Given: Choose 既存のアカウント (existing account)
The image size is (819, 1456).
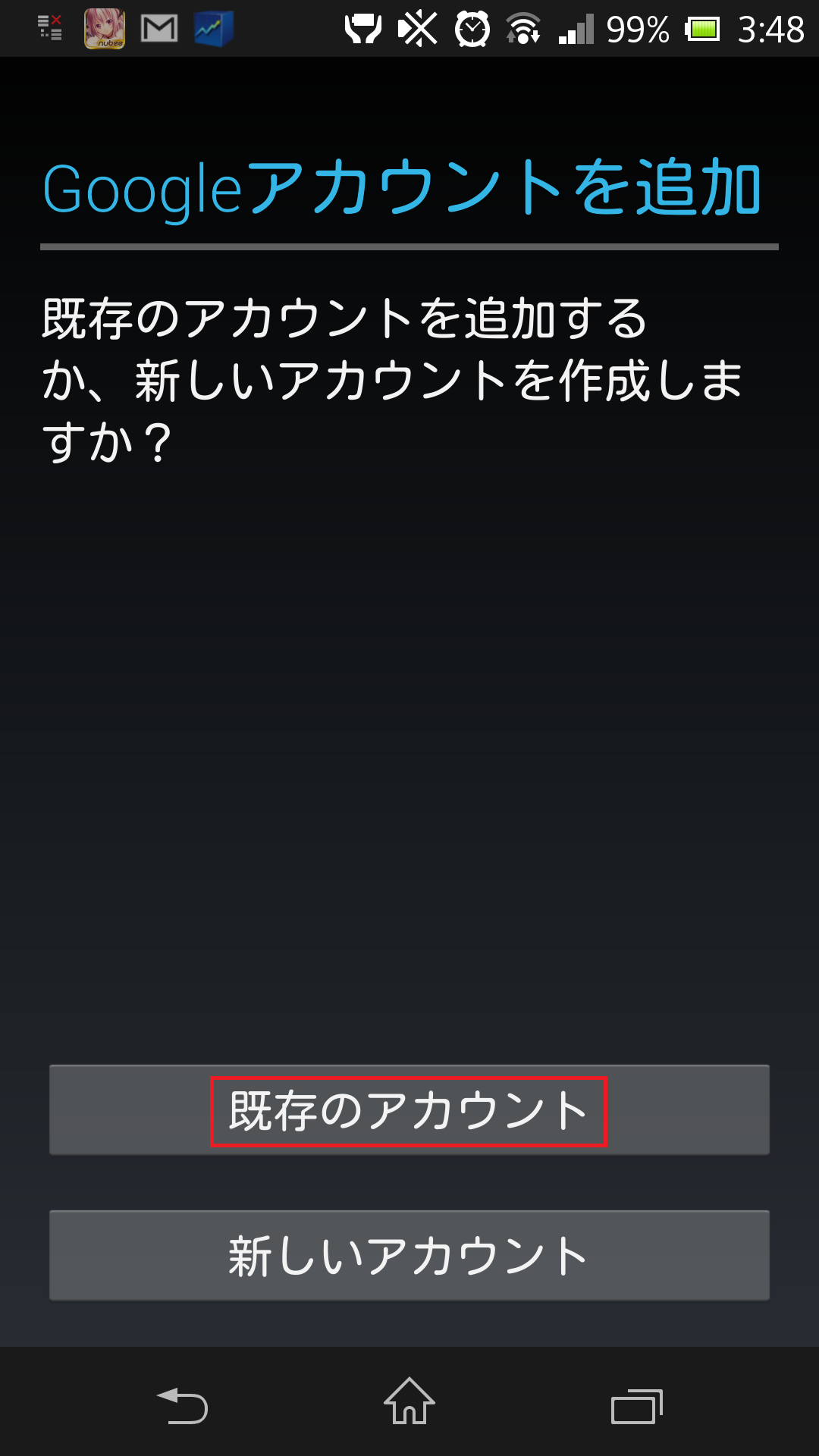Looking at the screenshot, I should tap(409, 1110).
